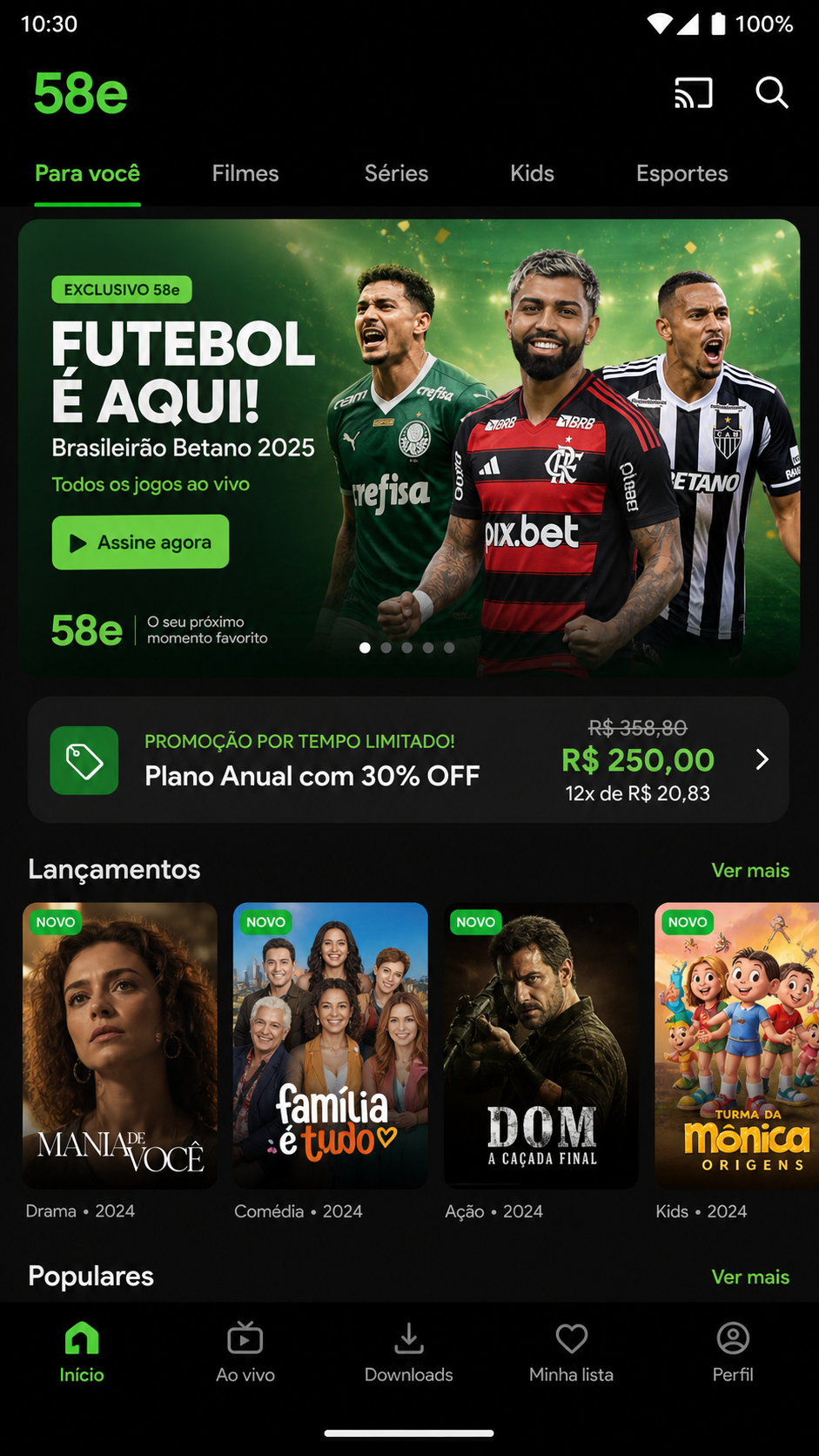819x1456 pixels.
Task: Tap the Assine agora button
Action: pos(141,543)
